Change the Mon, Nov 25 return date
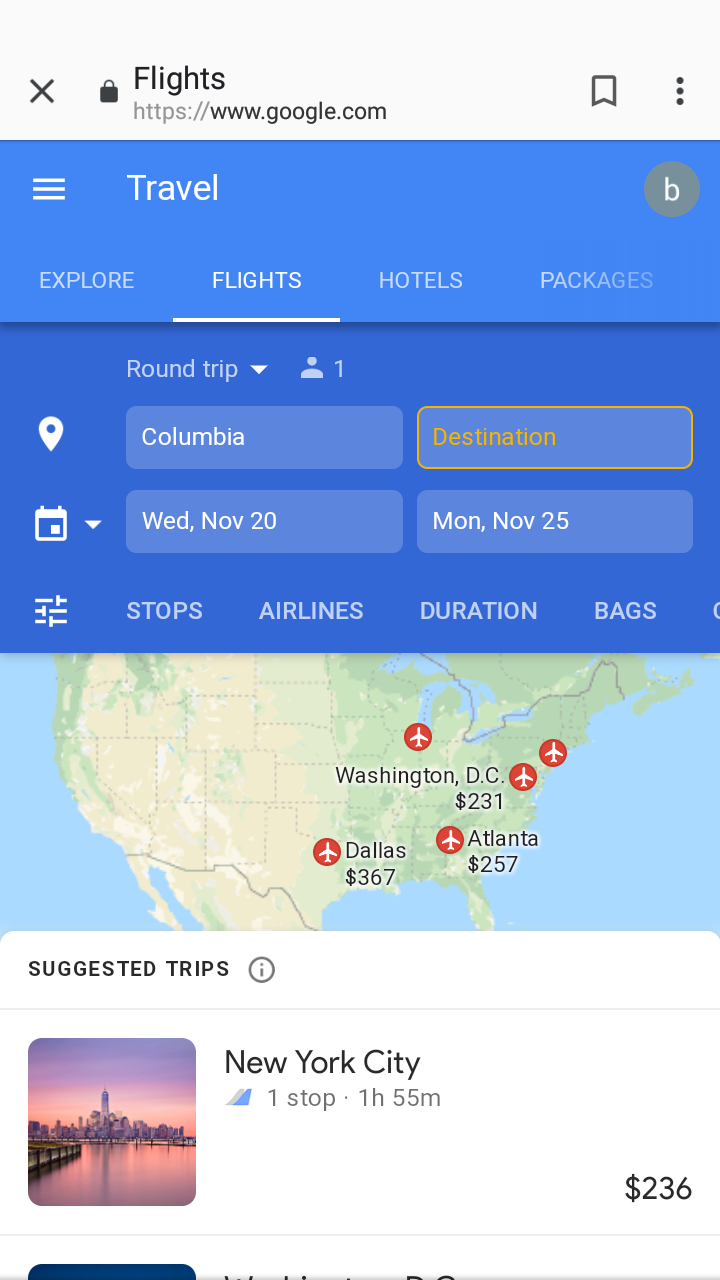 tap(554, 521)
